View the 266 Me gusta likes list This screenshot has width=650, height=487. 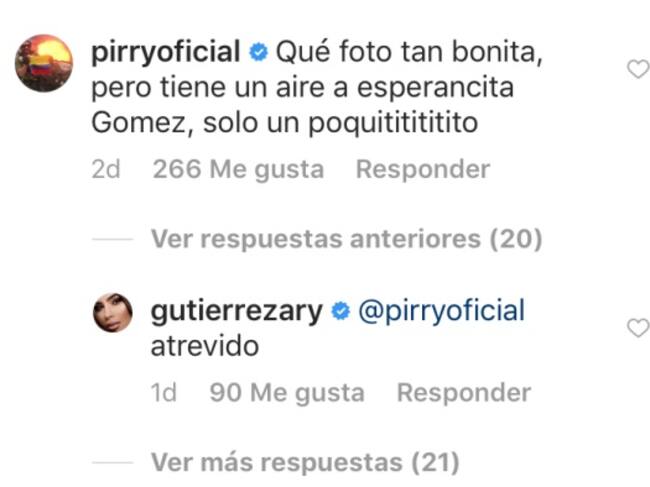238,170
